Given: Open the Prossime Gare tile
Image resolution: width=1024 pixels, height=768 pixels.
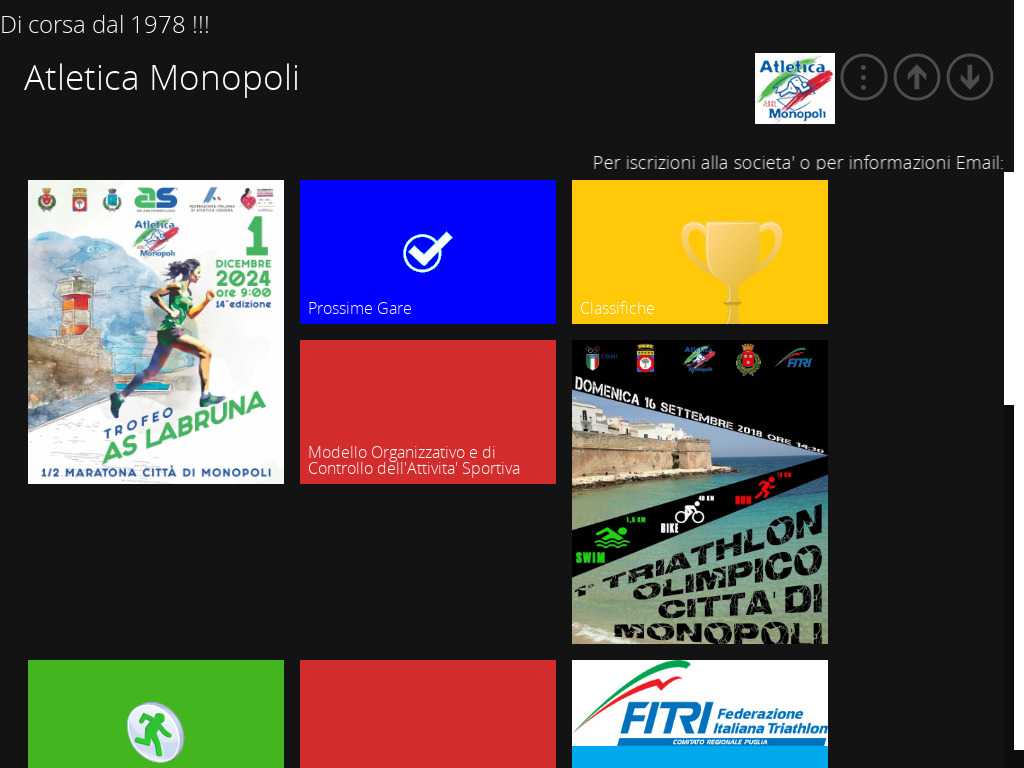Looking at the screenshot, I should [x=428, y=252].
